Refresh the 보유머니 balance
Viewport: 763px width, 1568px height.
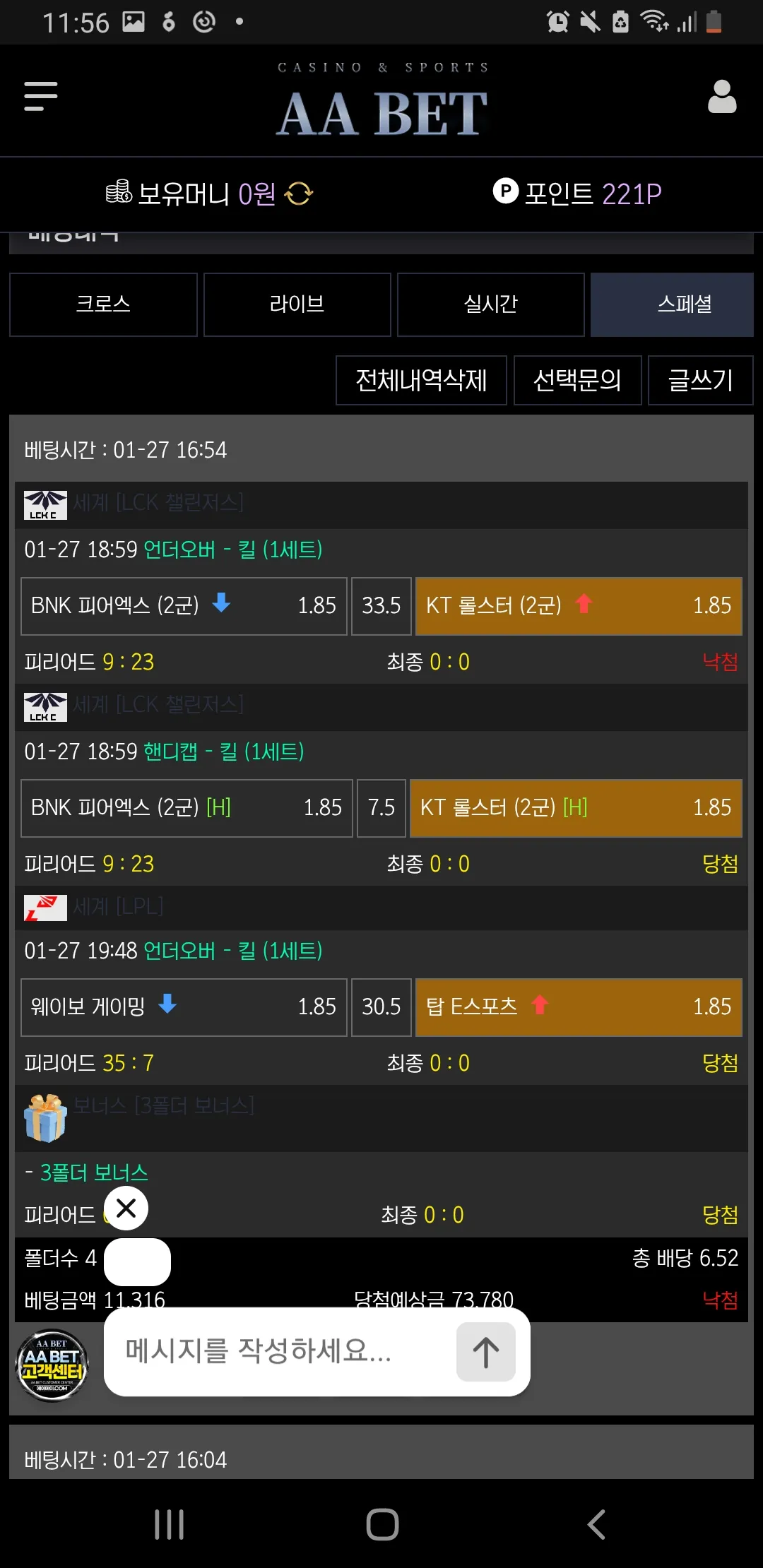[299, 194]
